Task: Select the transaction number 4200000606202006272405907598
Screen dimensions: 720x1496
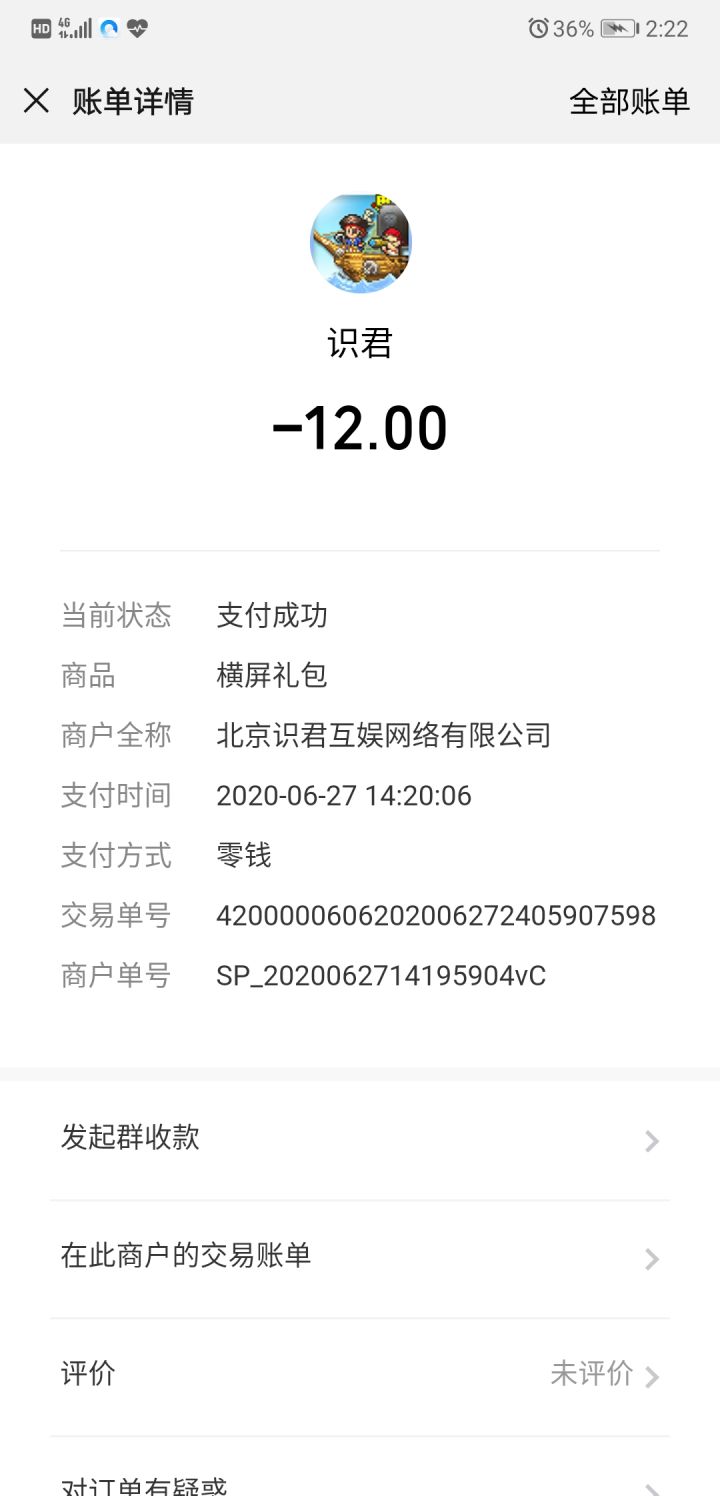Action: [437, 915]
